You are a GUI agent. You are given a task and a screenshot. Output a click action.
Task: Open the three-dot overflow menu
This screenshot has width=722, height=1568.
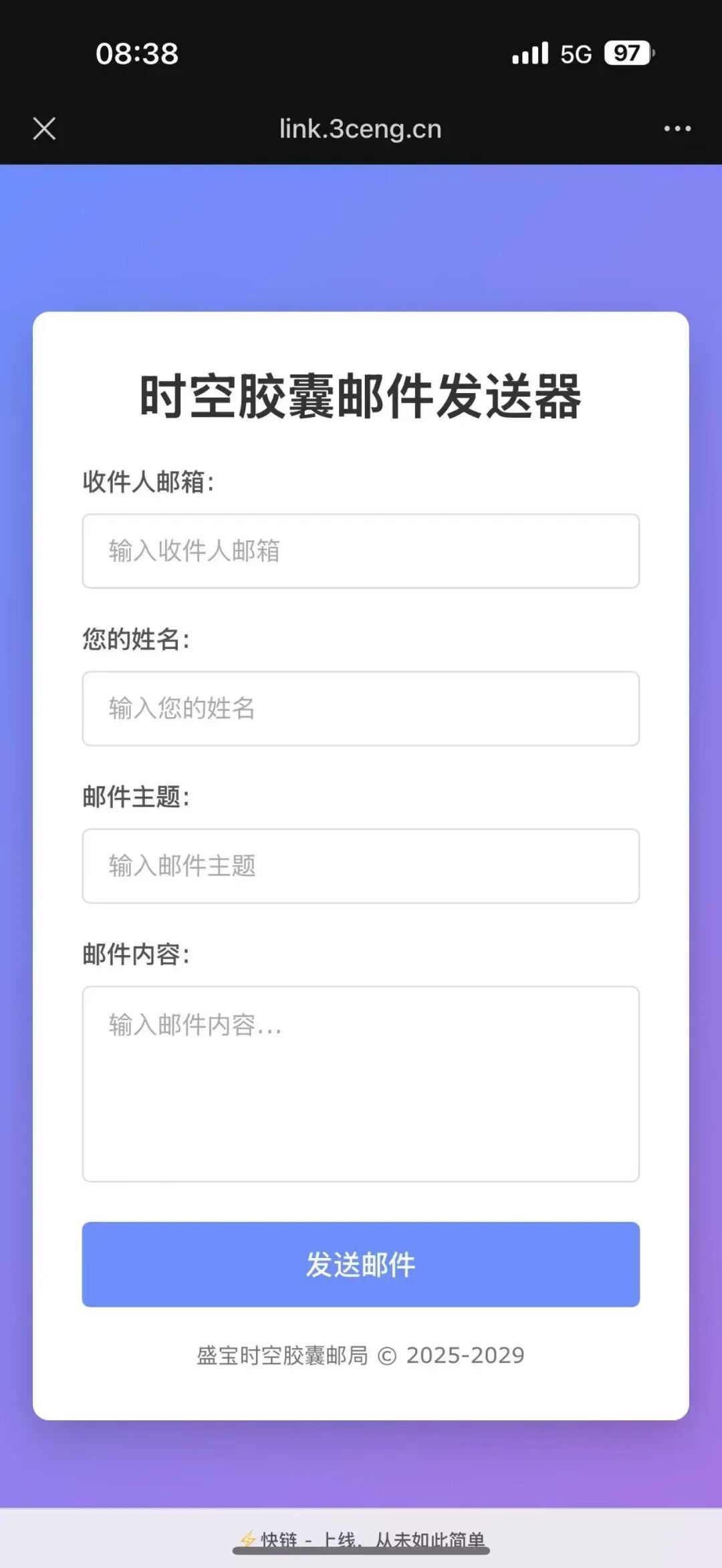point(677,128)
